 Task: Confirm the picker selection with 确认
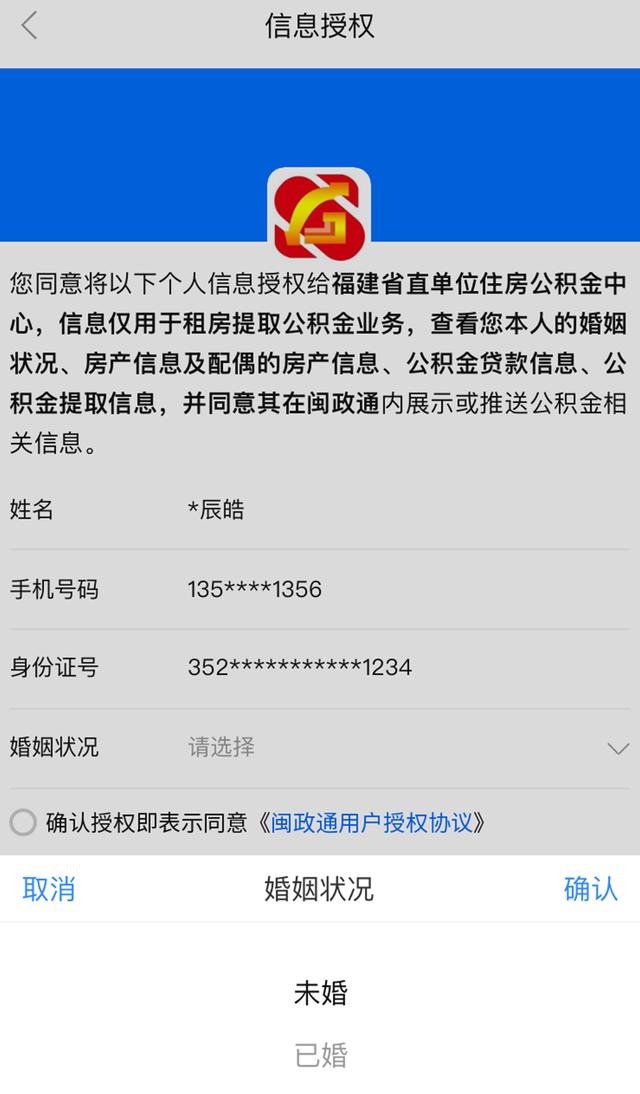tap(590, 889)
